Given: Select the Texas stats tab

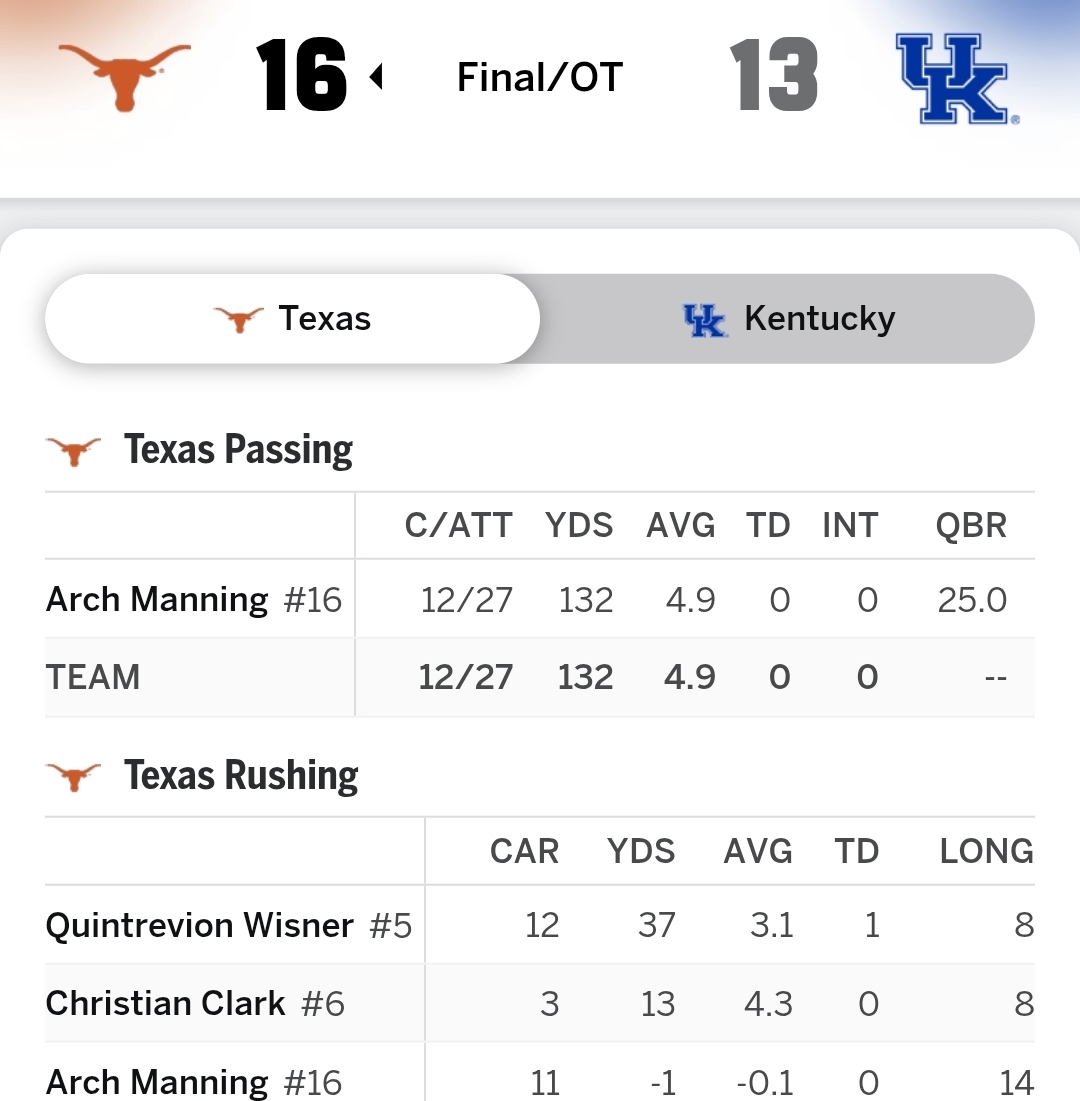Looking at the screenshot, I should 293,319.
